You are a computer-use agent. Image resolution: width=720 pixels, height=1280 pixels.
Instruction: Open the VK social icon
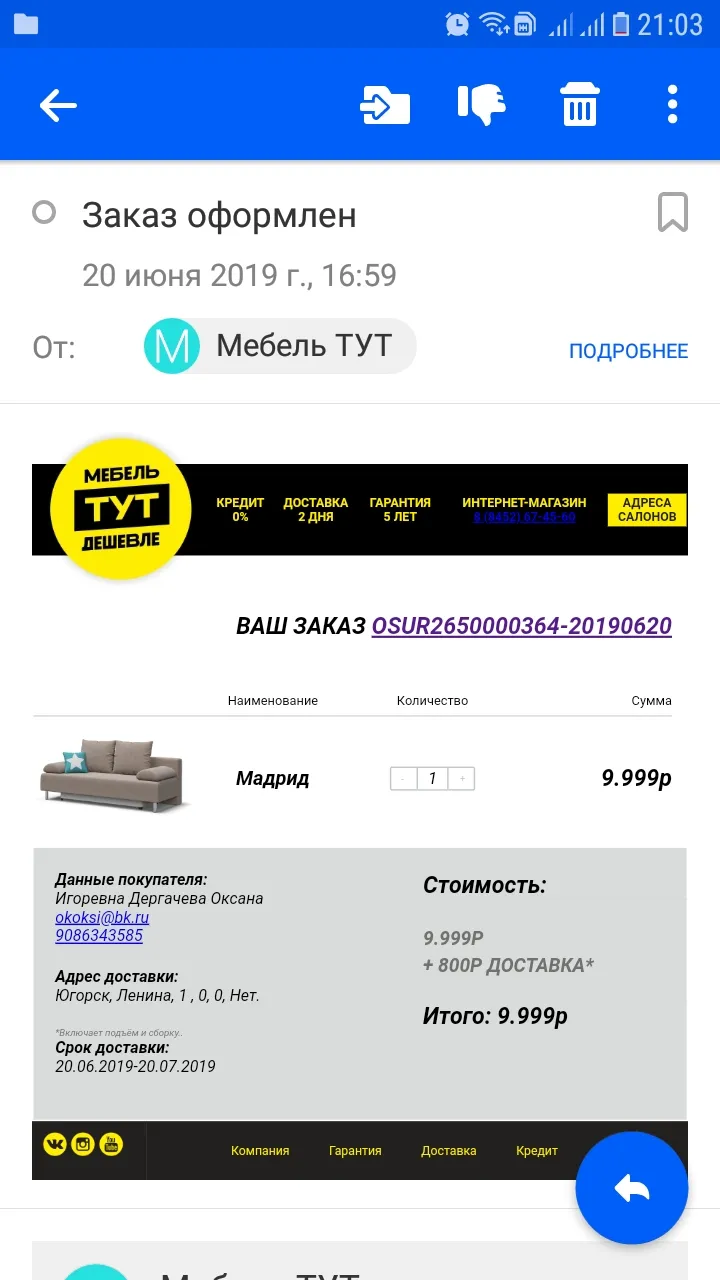click(55, 1144)
